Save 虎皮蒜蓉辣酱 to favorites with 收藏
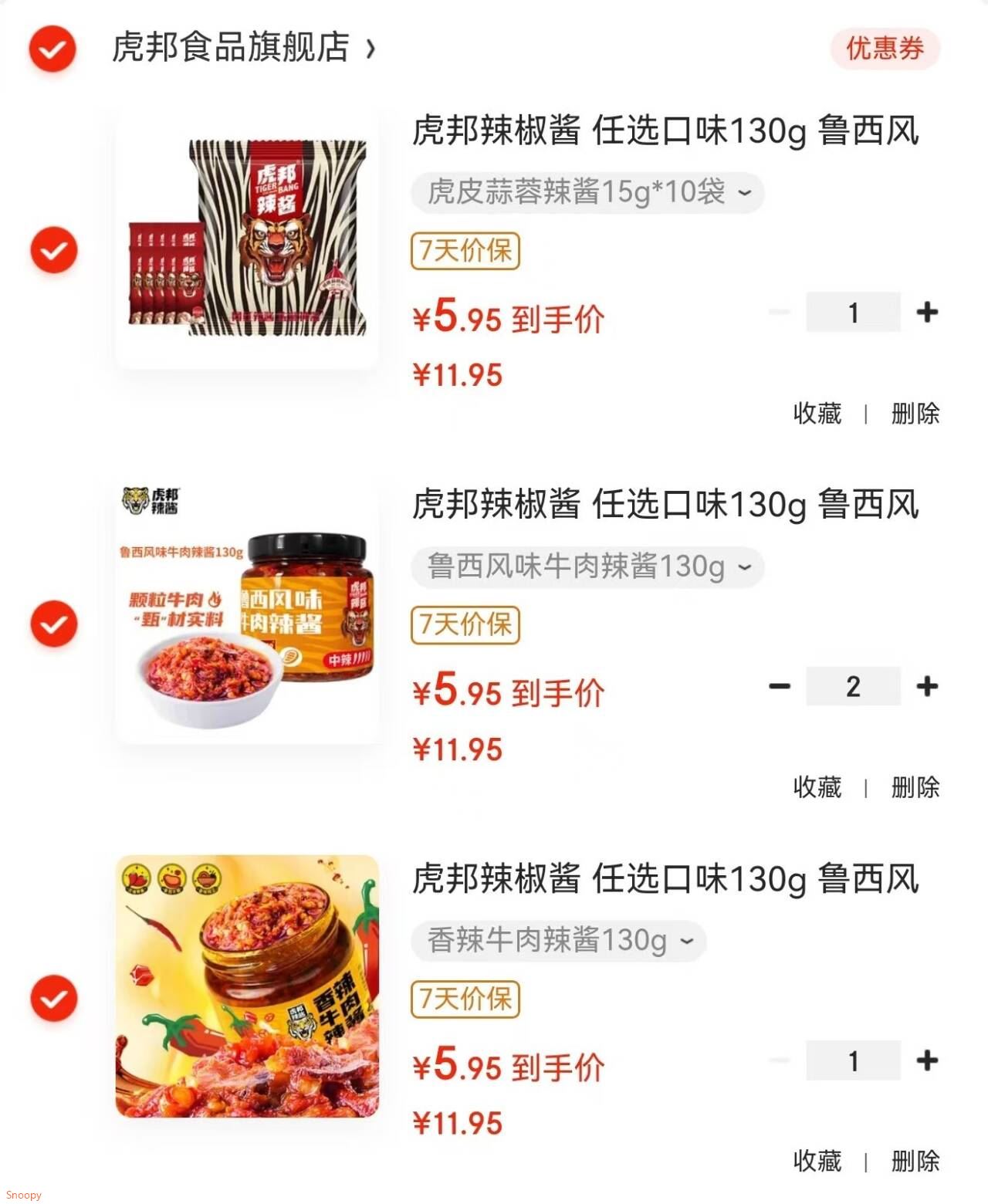This screenshot has height=1204, width=988. 817,414
